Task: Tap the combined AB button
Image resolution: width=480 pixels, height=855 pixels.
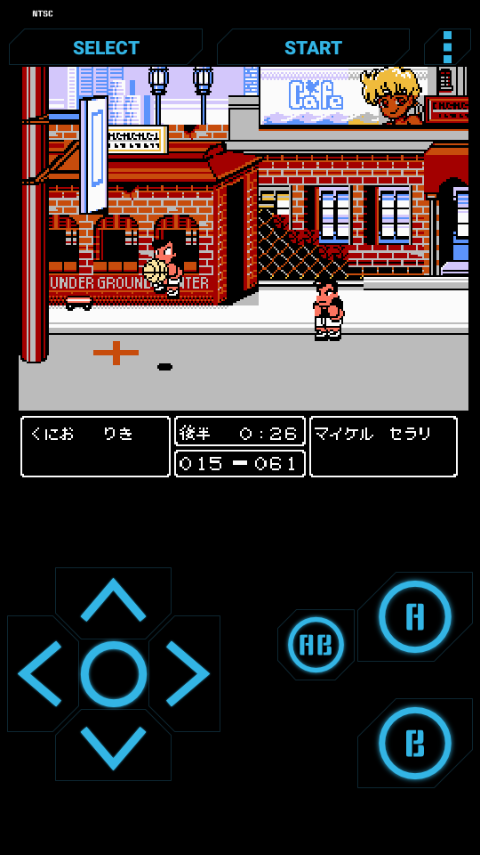Action: tap(316, 645)
